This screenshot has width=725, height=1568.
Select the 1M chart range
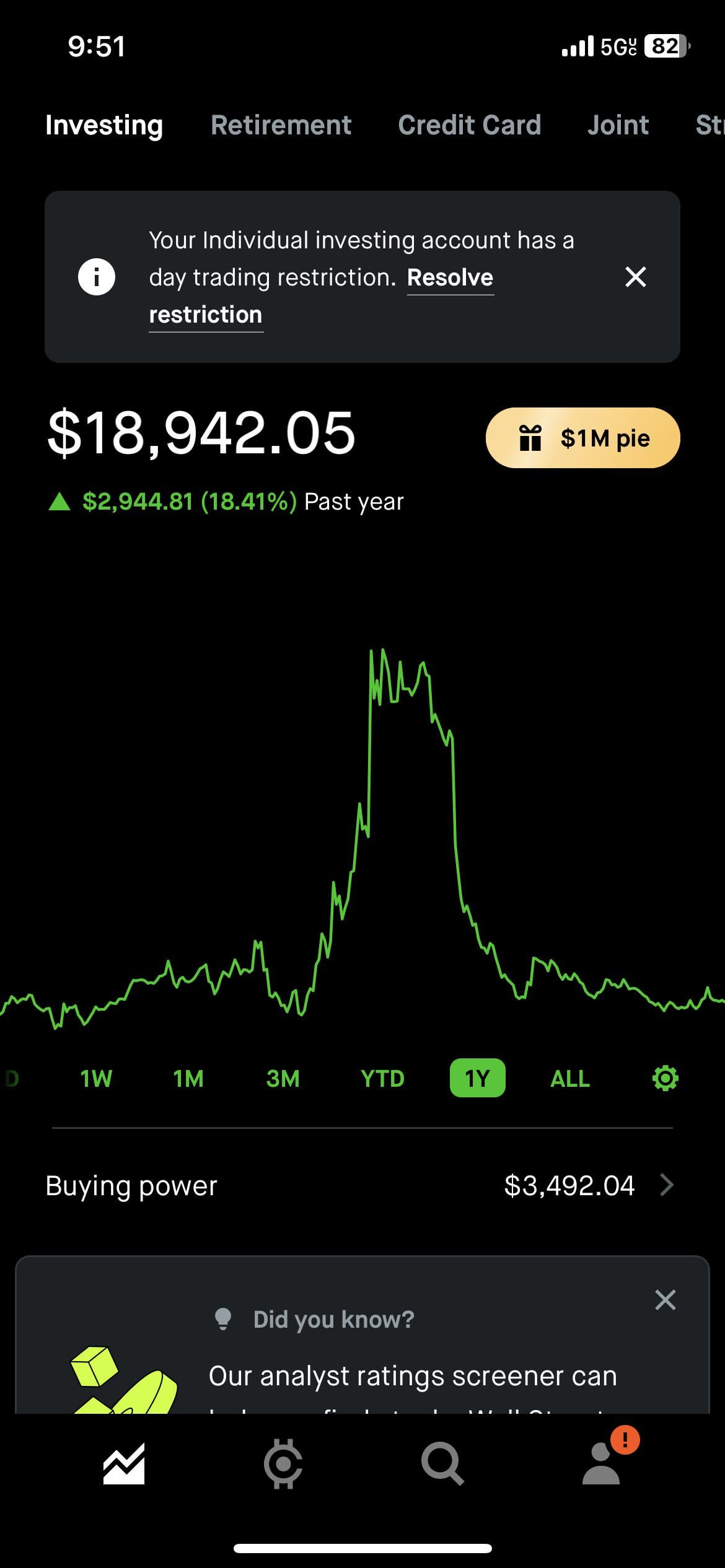pyautogui.click(x=188, y=1079)
